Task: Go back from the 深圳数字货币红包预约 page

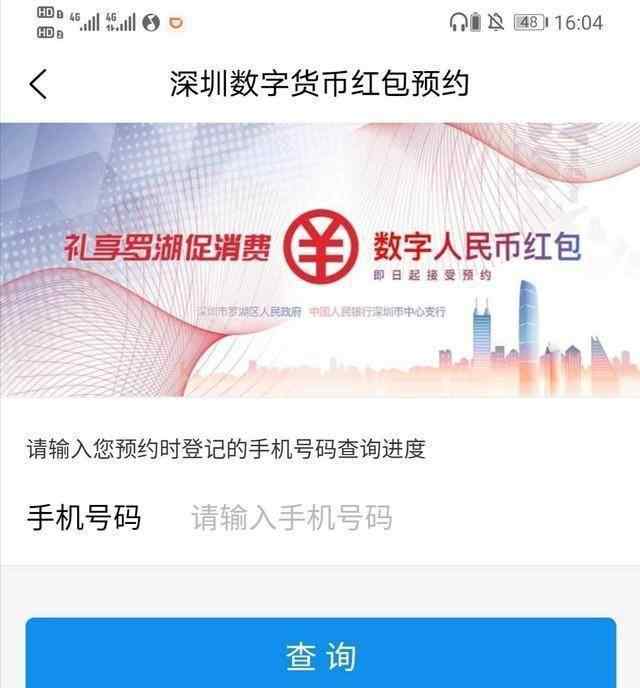Action: (x=38, y=84)
